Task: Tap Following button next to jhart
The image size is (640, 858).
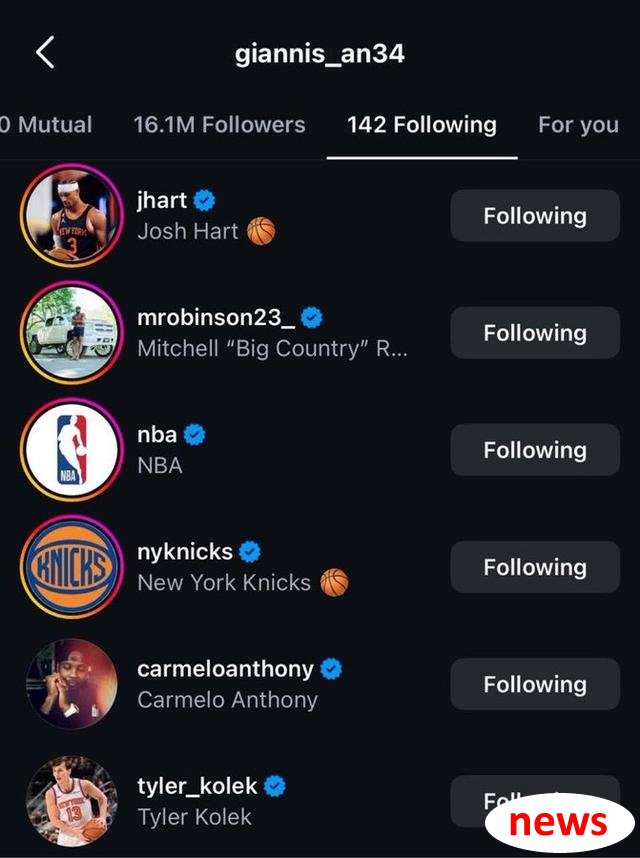Action: click(x=535, y=216)
